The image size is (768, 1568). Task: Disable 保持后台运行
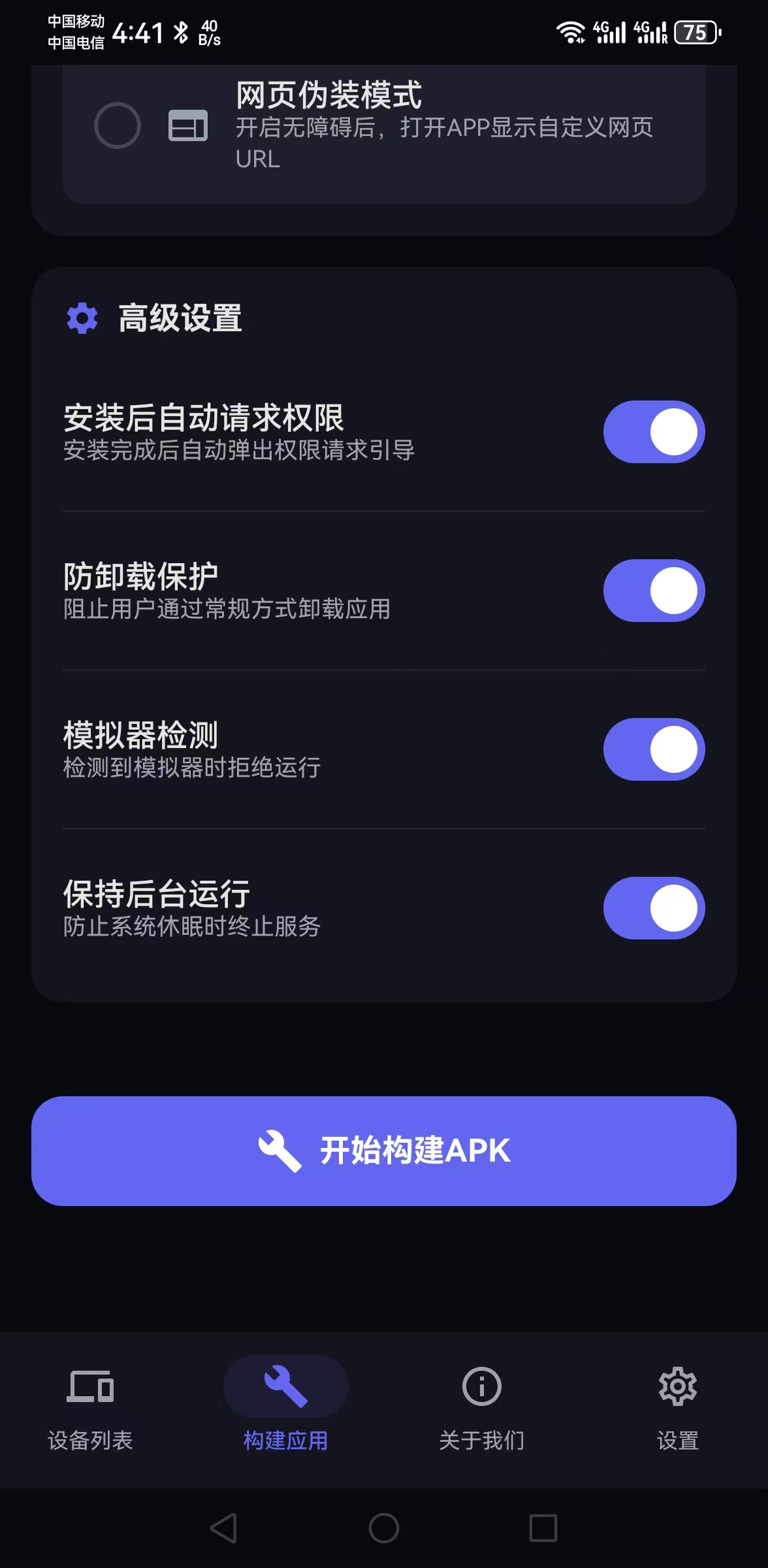653,908
